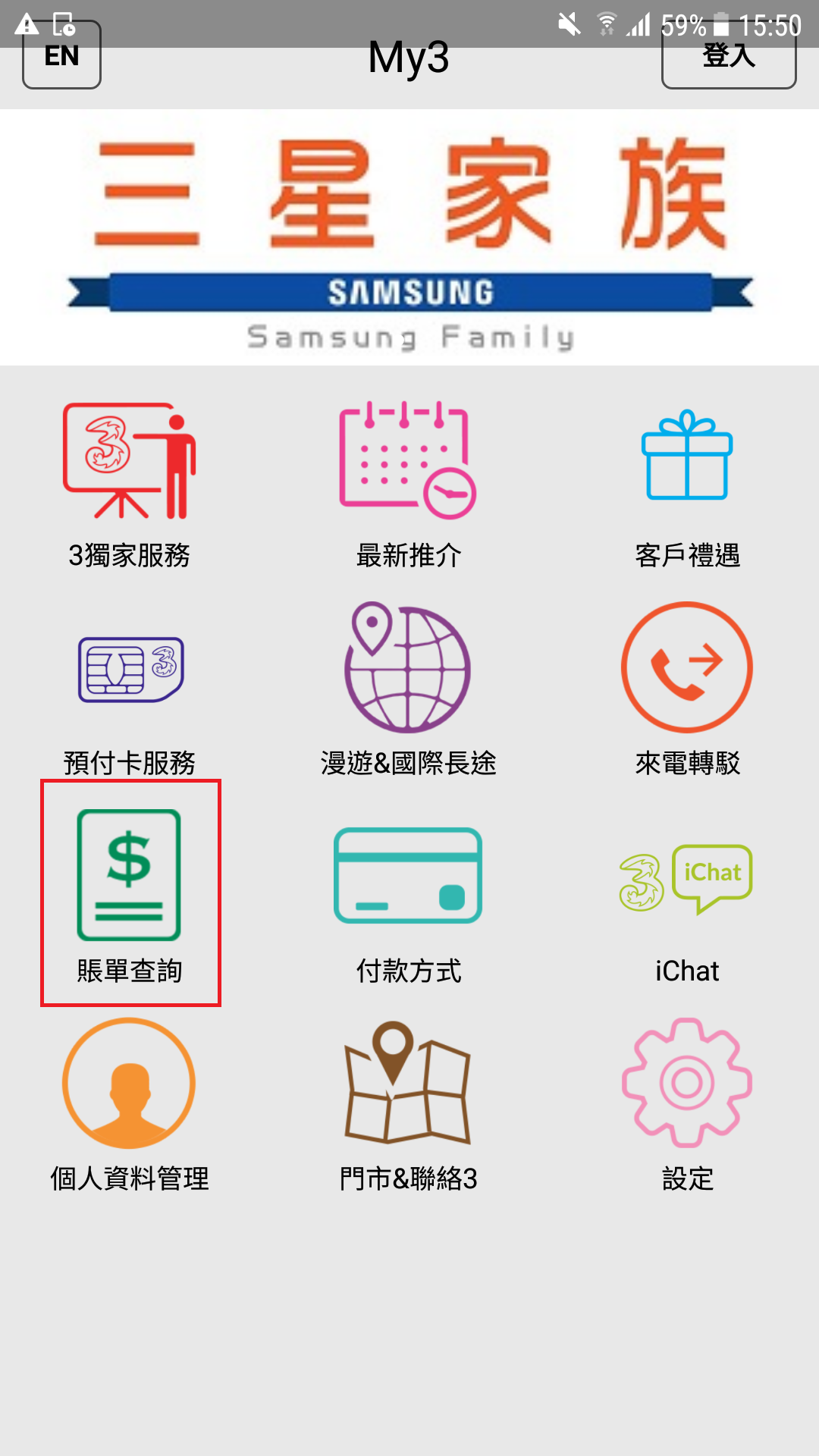This screenshot has width=819, height=1456.
Task: Start iChat
Action: 687,902
